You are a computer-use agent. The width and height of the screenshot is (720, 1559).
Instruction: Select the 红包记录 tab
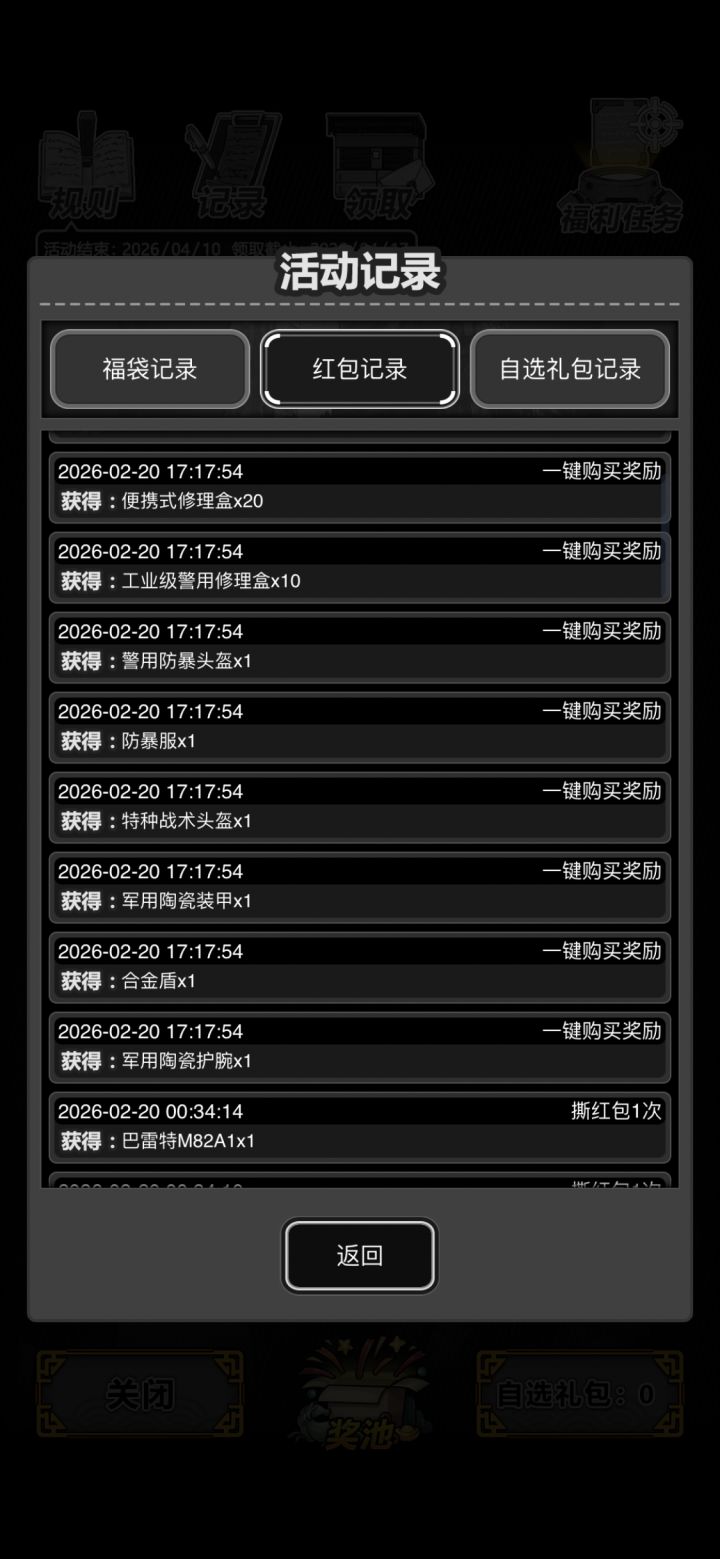click(x=359, y=369)
